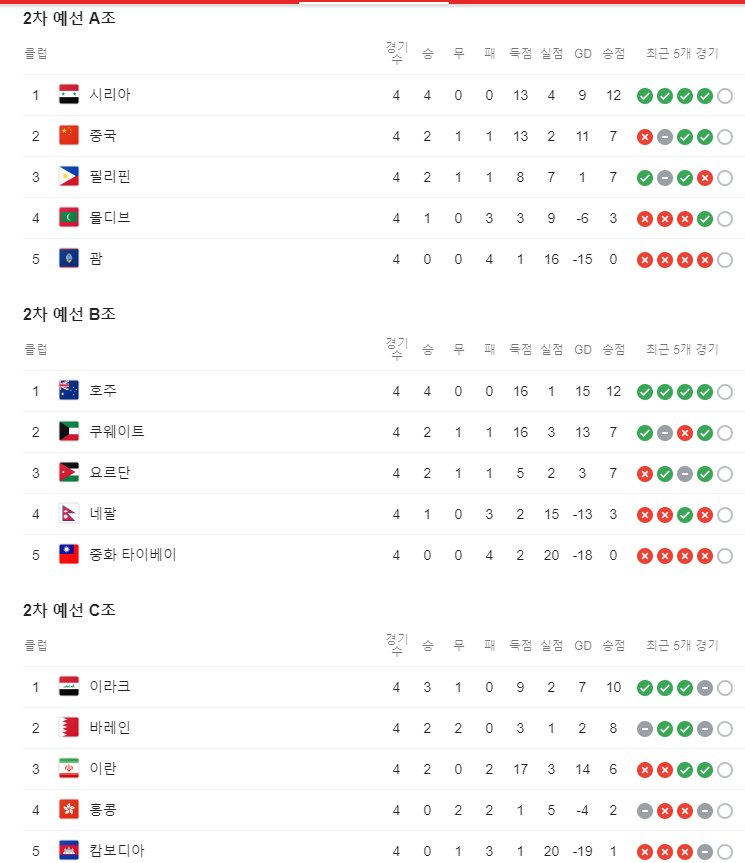The image size is (745, 863).
Task: Select 바레인 in Group C standings
Action: 110,728
